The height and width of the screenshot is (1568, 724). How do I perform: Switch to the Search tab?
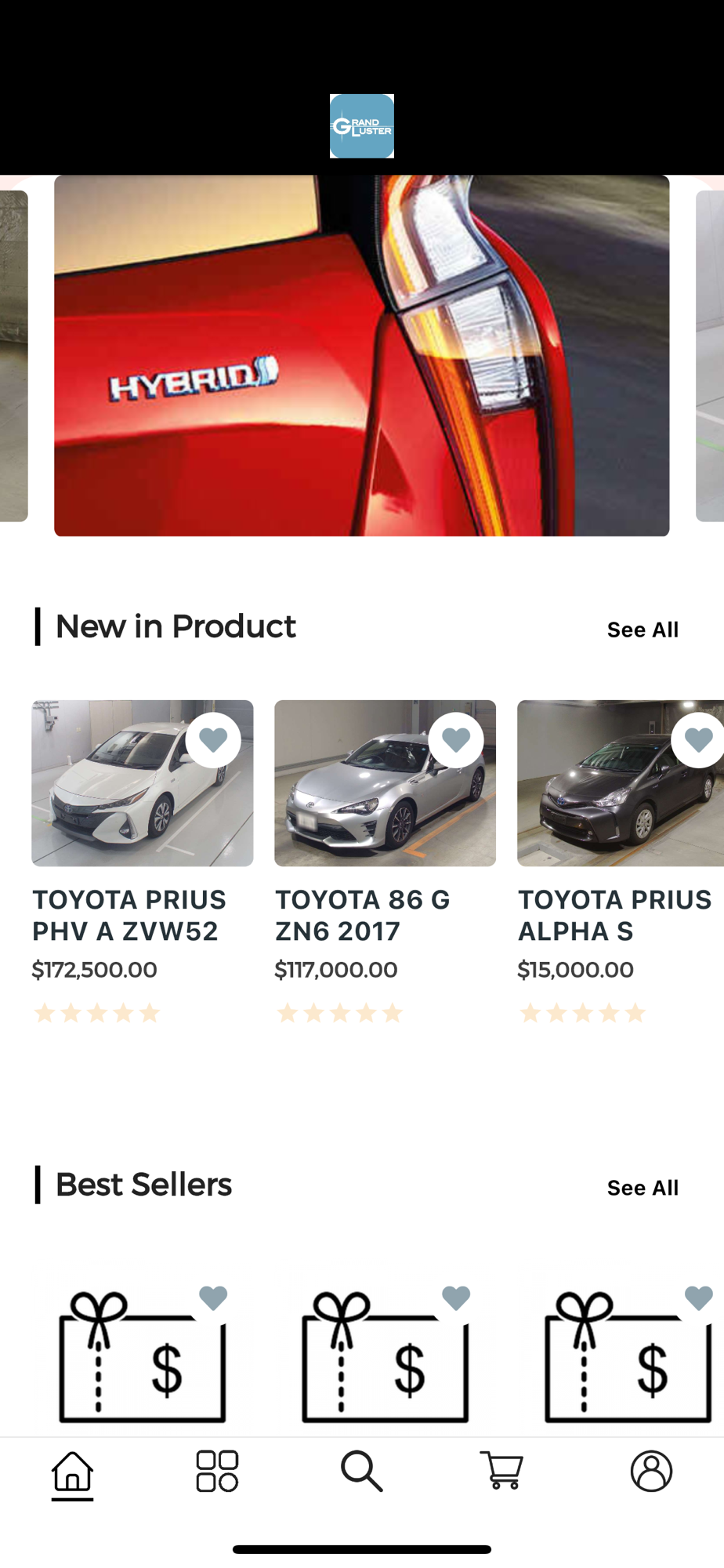[x=361, y=1471]
